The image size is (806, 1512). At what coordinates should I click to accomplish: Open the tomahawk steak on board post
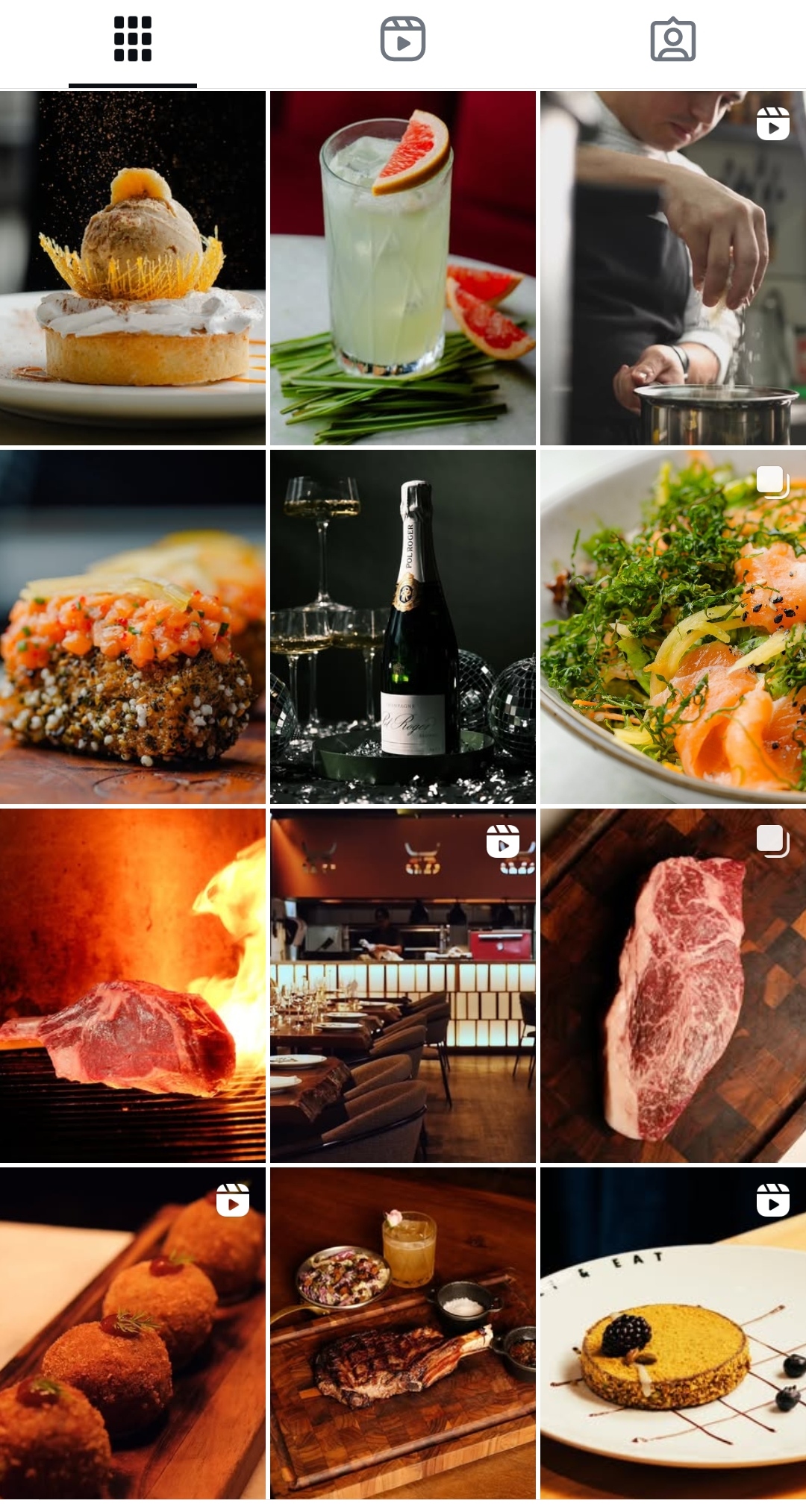(403, 1333)
